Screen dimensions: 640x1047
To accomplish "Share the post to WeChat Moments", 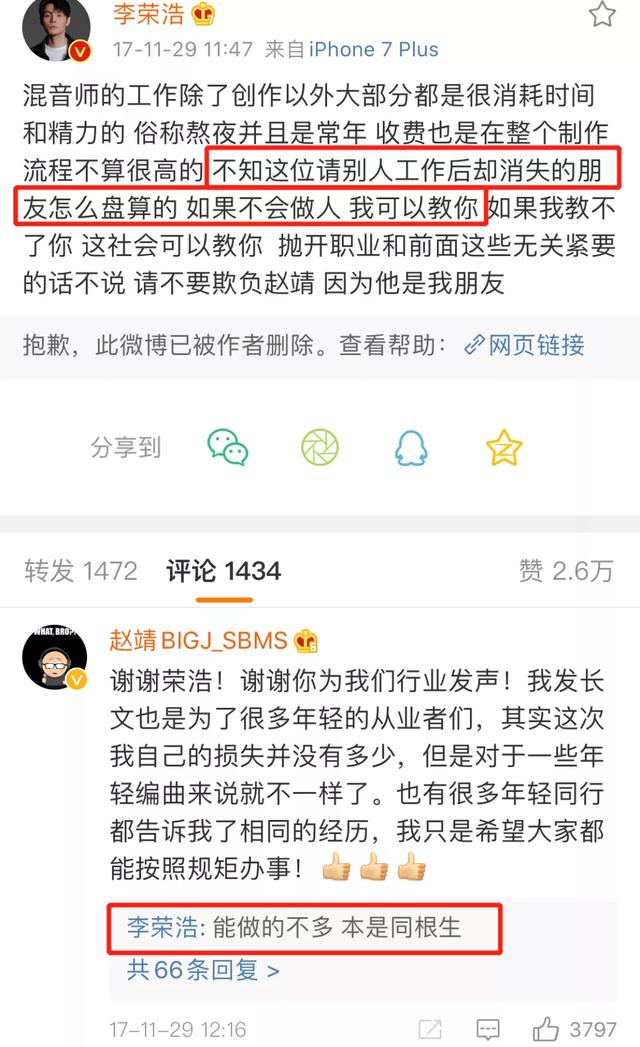I will click(x=320, y=447).
